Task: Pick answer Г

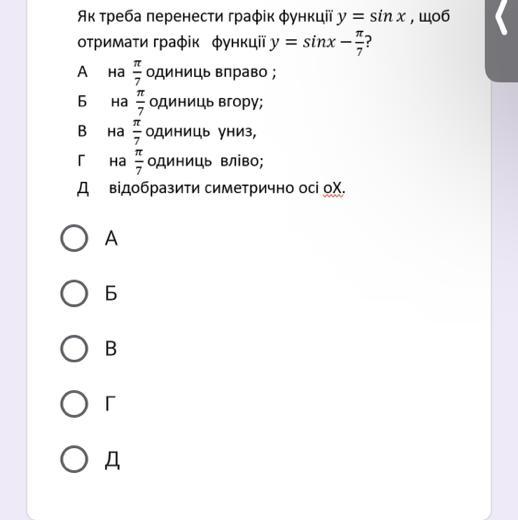Action: (74, 404)
